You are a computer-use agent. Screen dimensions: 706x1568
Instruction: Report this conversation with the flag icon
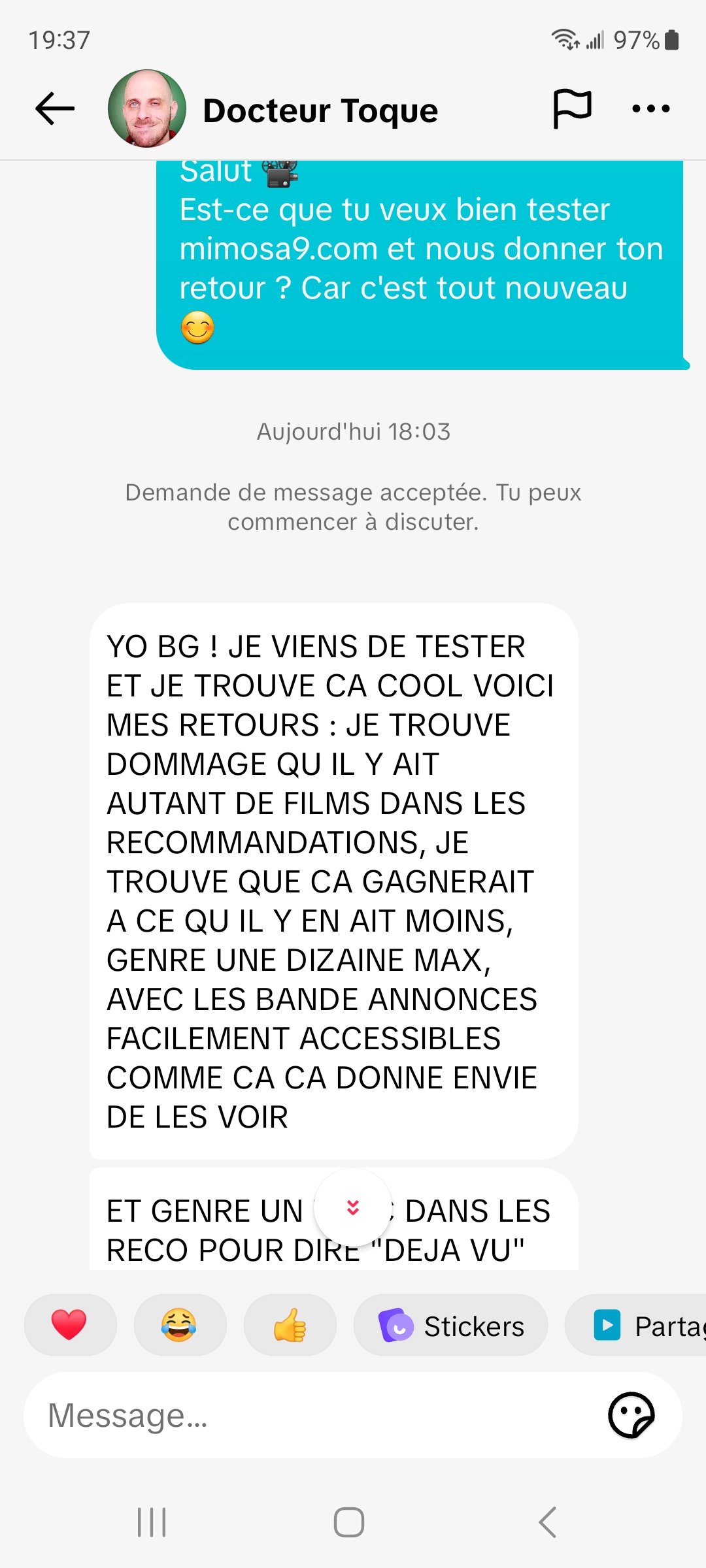click(x=572, y=108)
